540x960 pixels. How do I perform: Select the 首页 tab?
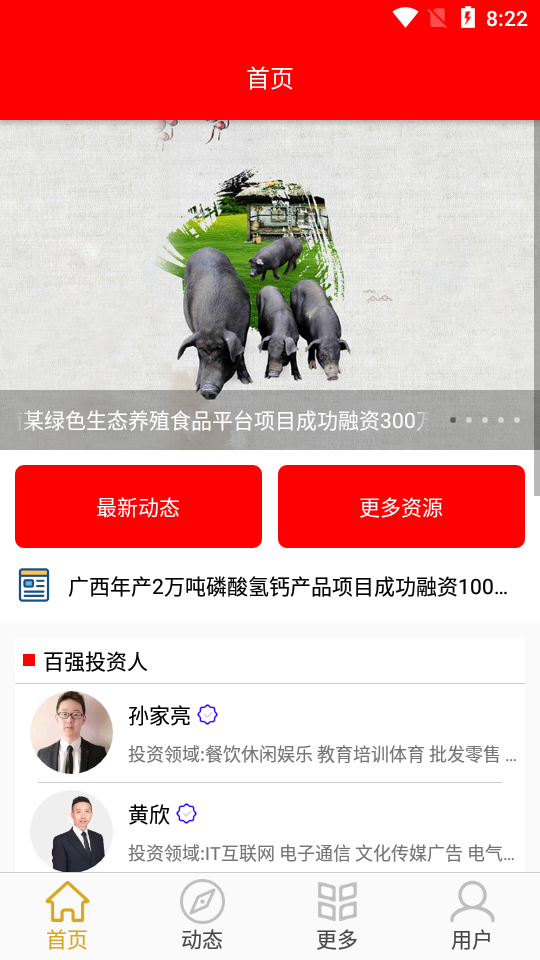coord(67,916)
